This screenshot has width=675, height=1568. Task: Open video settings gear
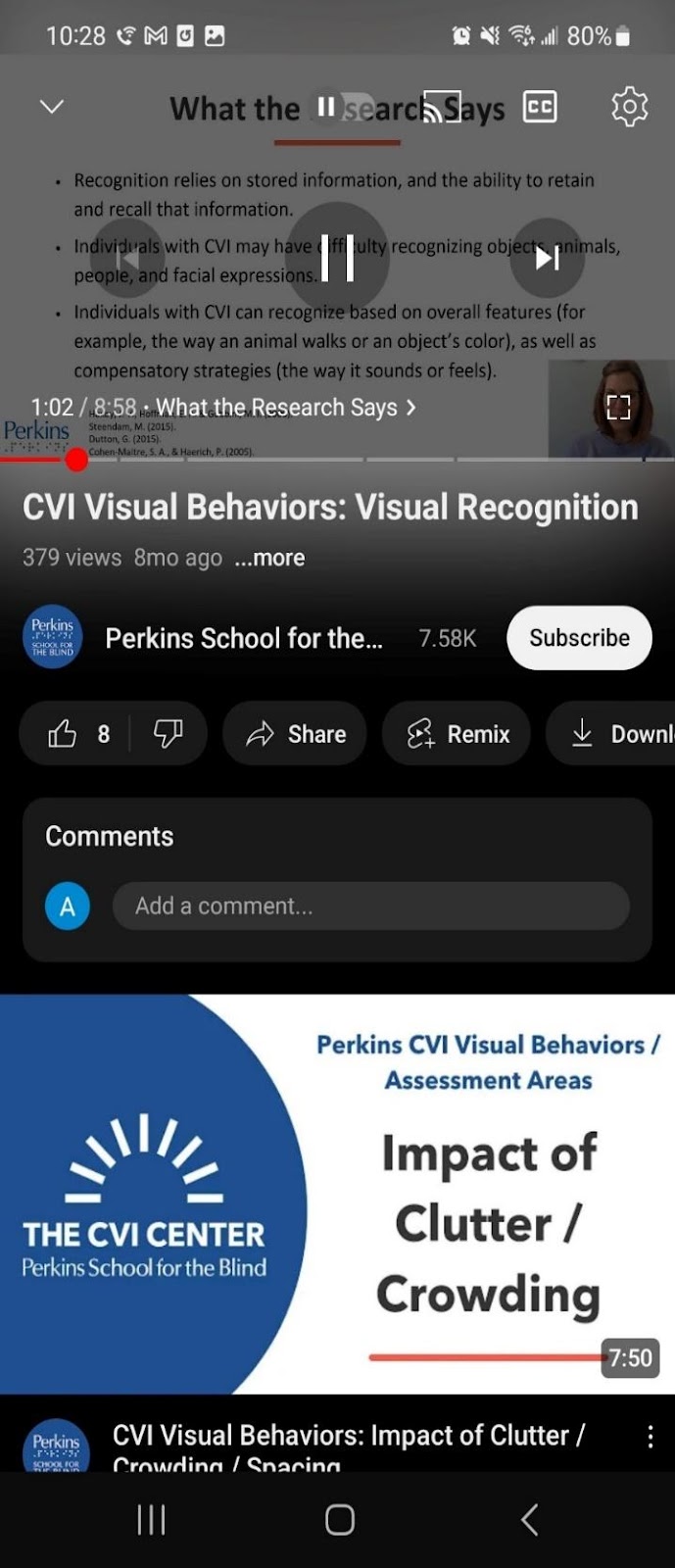629,106
